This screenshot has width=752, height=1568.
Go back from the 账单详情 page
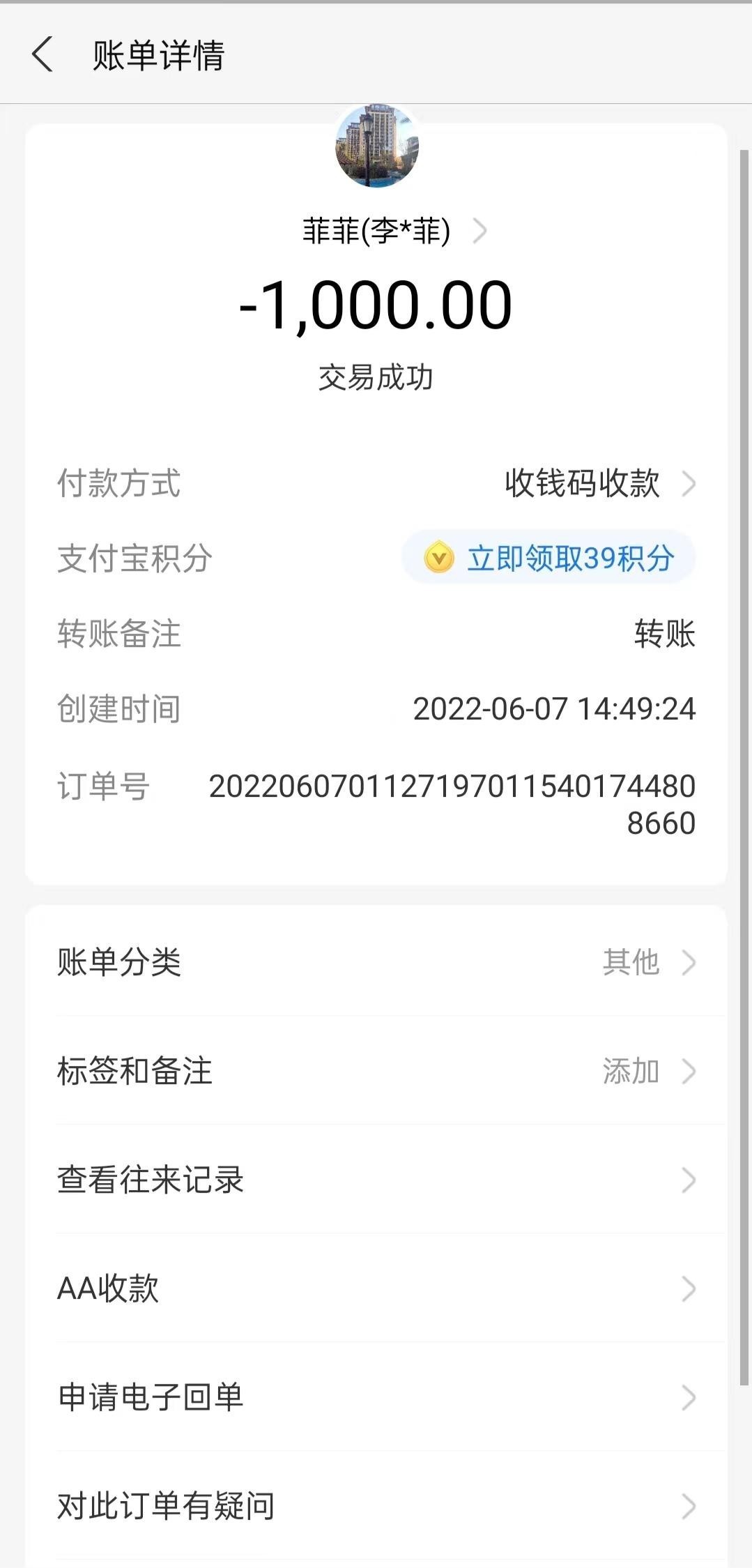[43, 55]
